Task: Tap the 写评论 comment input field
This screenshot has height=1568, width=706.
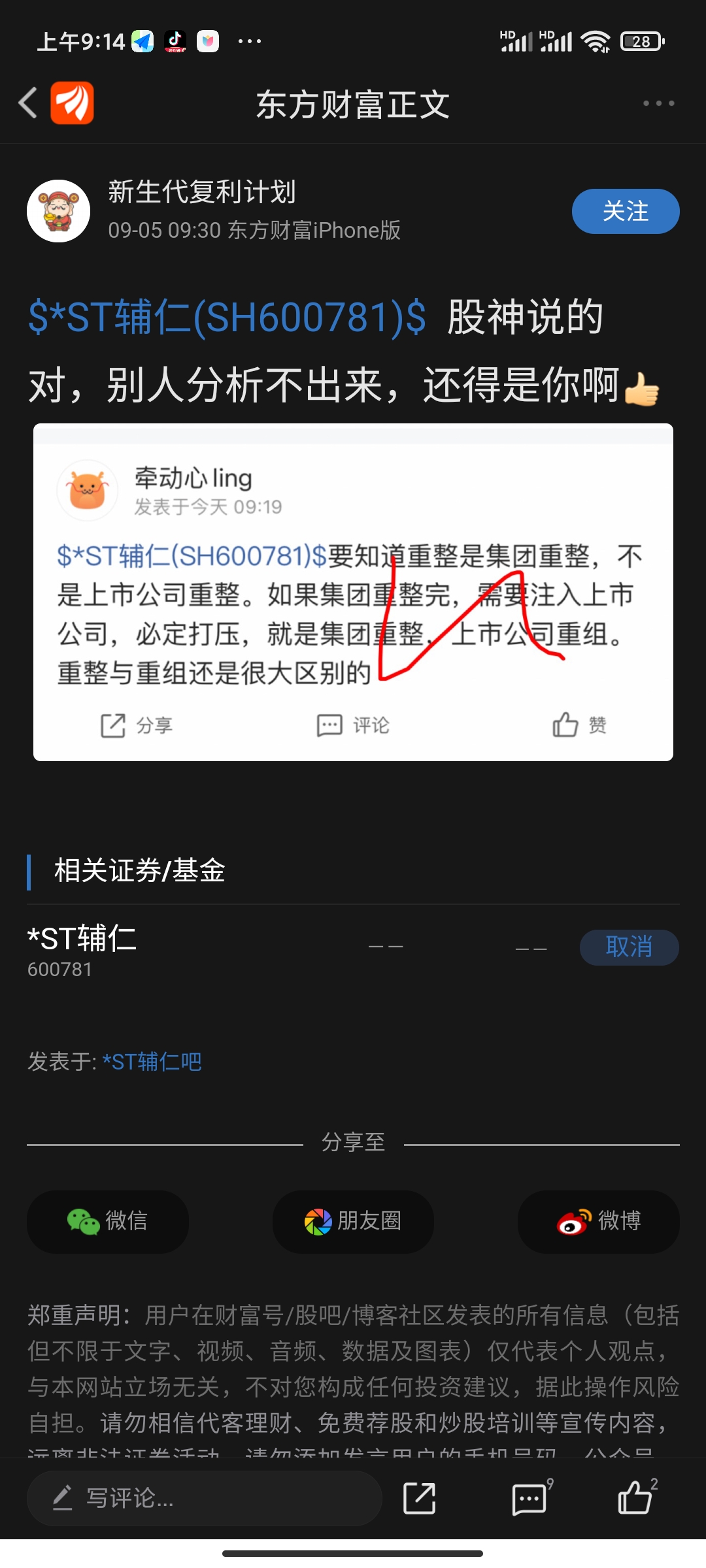Action: click(x=204, y=1498)
